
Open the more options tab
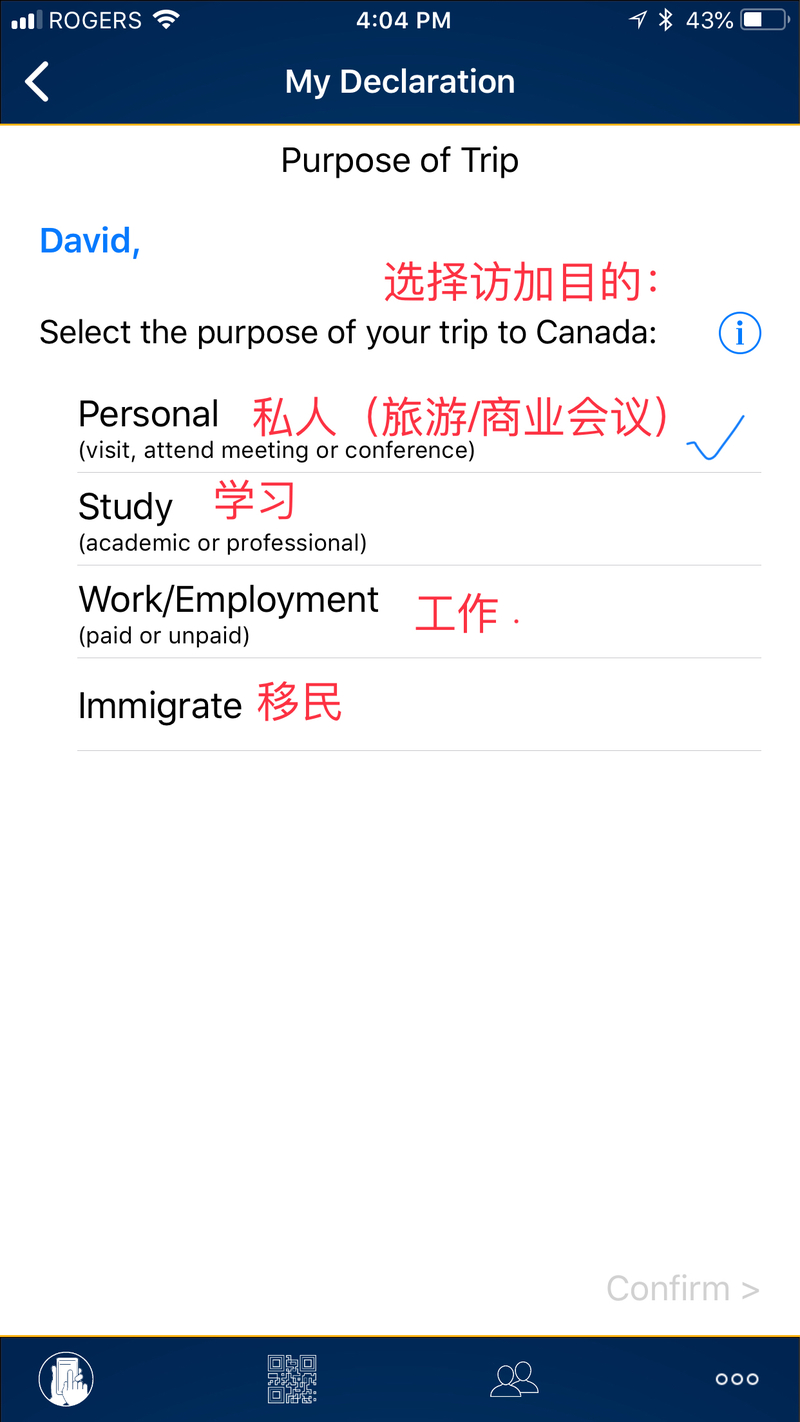(737, 1379)
